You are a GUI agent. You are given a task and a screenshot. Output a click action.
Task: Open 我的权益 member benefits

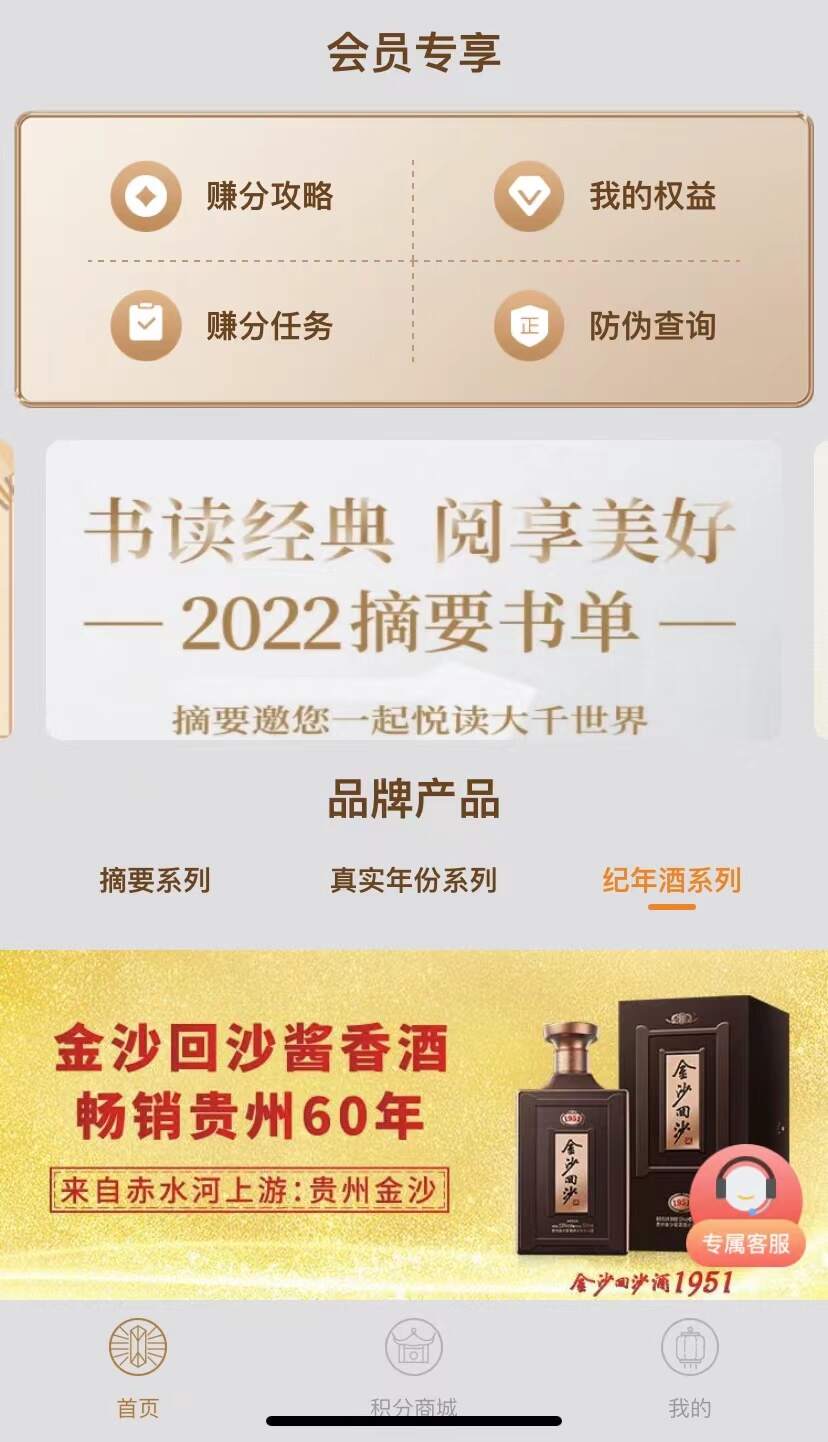606,196
